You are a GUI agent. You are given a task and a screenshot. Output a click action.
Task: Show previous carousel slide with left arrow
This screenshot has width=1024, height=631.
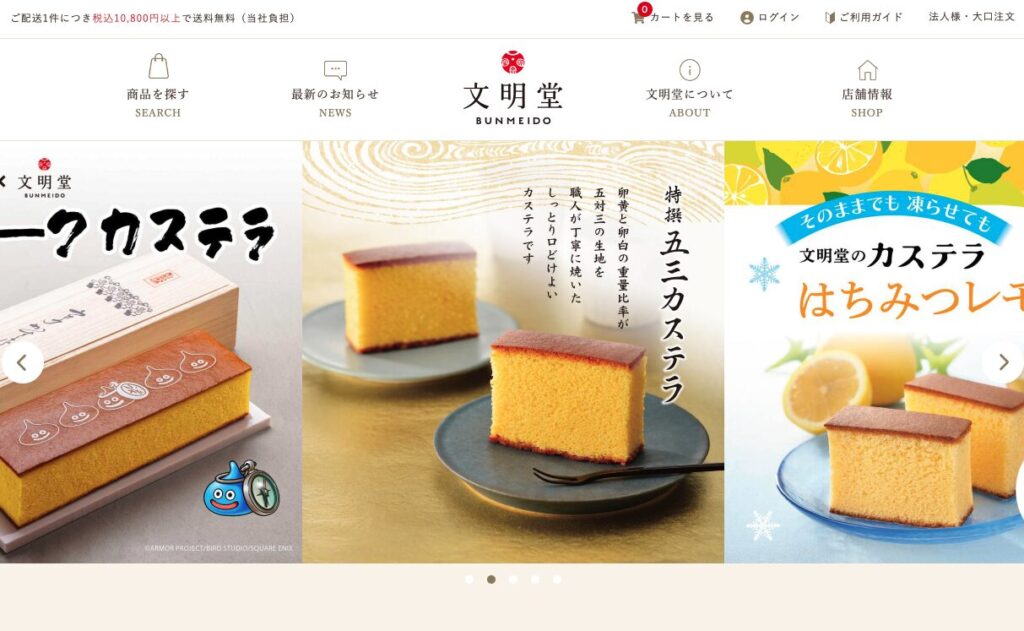click(x=23, y=362)
